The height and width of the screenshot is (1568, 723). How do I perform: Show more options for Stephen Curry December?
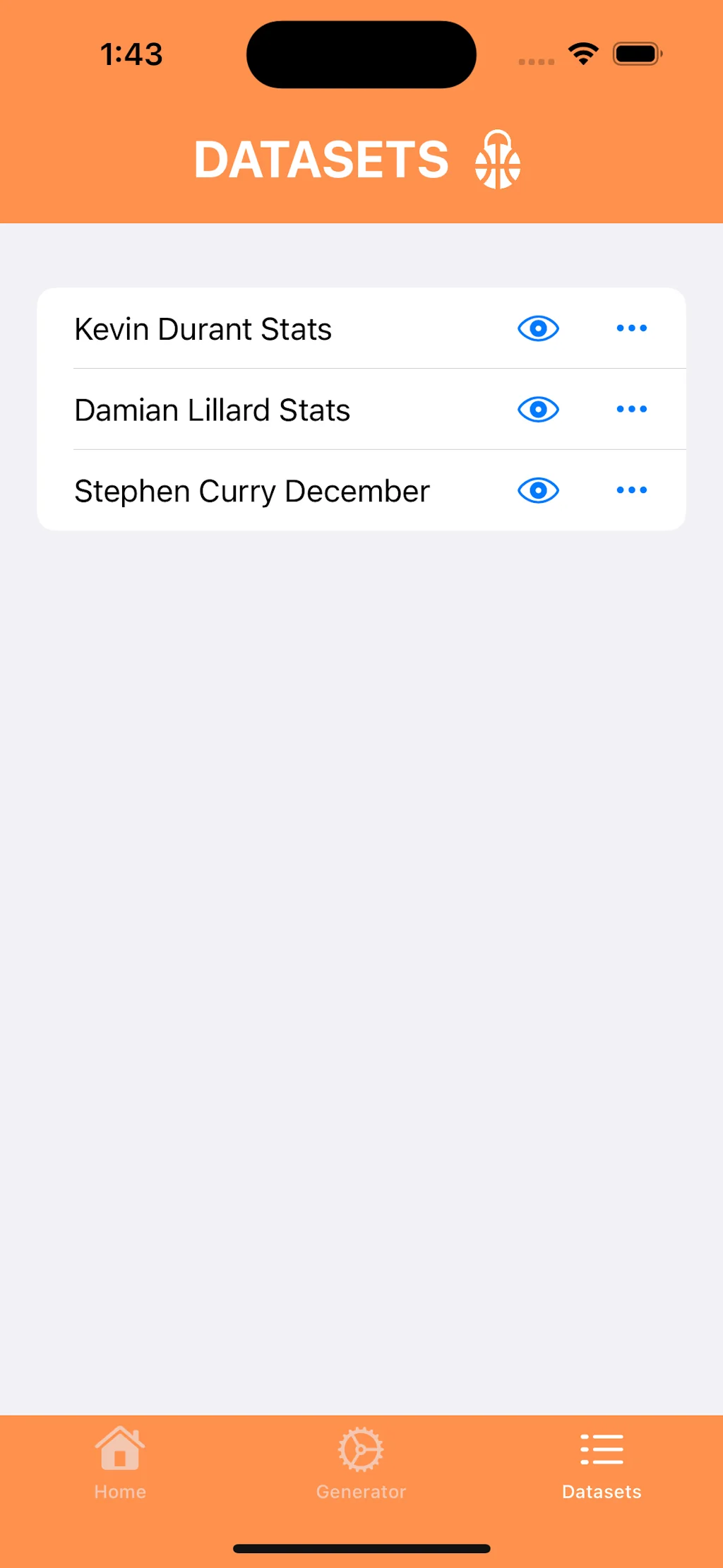[x=631, y=490]
